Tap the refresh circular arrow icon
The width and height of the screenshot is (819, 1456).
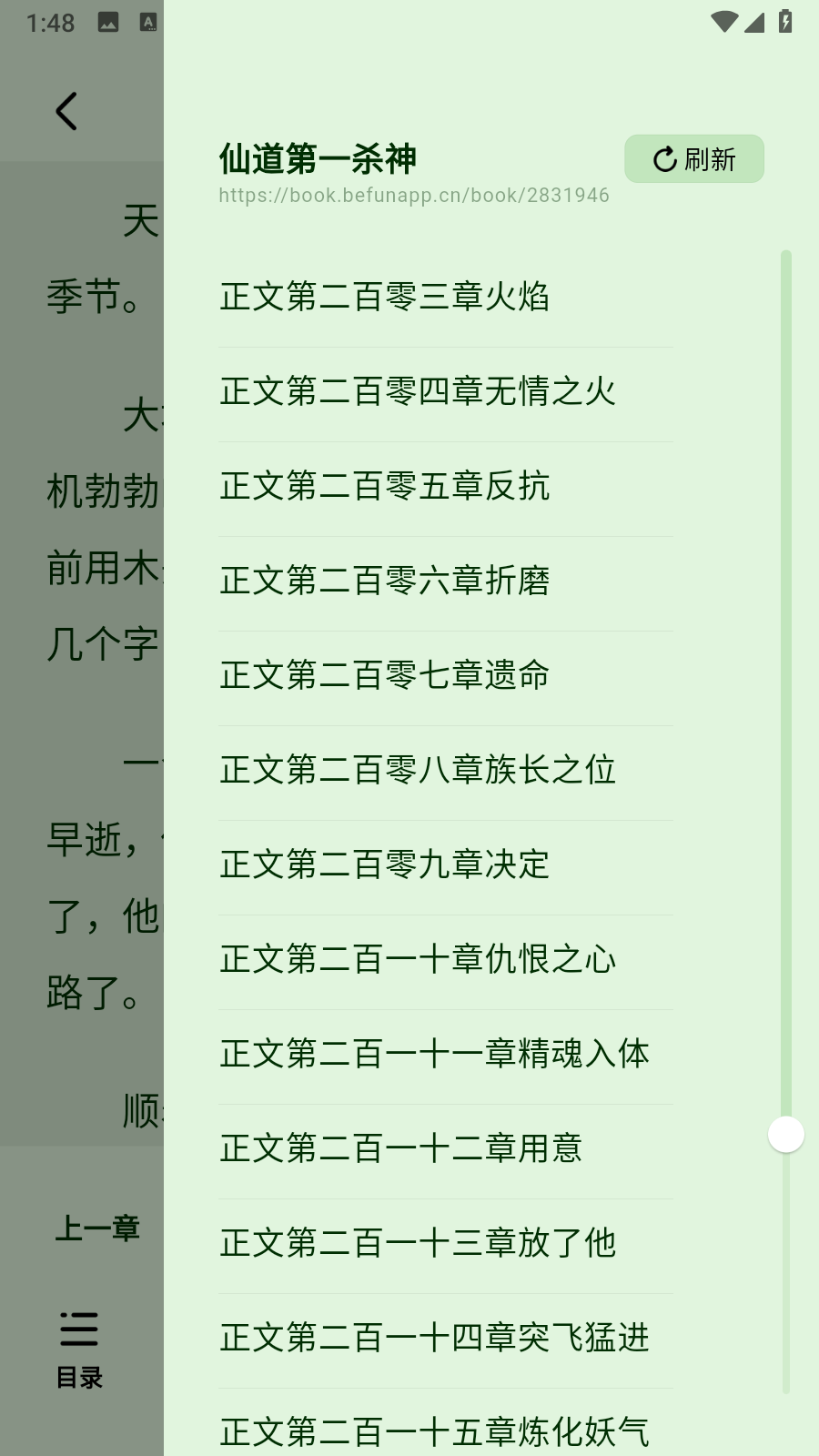click(663, 157)
